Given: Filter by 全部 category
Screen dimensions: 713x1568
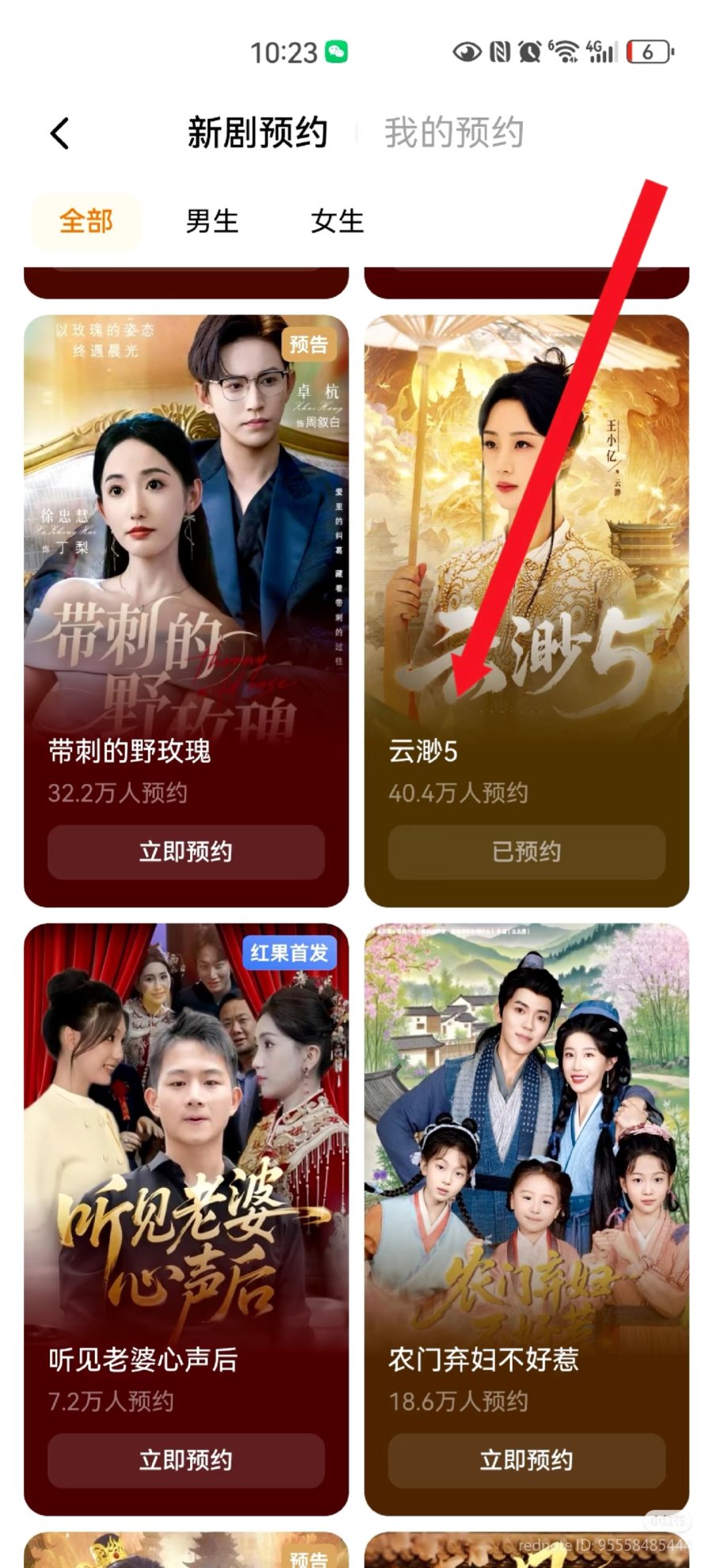Looking at the screenshot, I should (86, 221).
